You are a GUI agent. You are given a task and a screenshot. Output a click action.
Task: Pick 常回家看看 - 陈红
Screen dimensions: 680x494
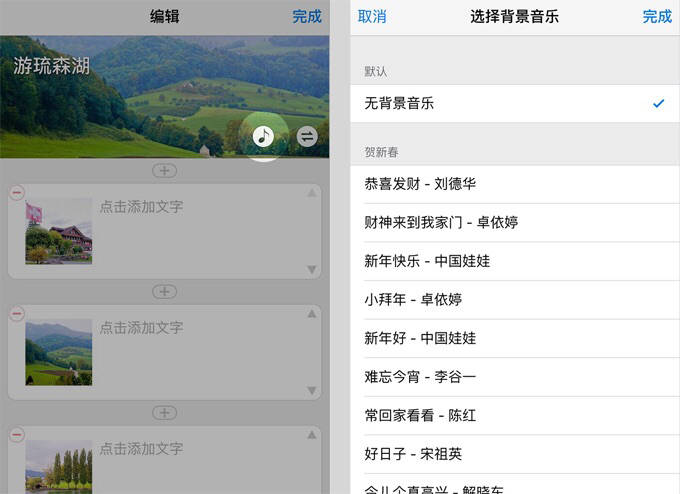515,415
